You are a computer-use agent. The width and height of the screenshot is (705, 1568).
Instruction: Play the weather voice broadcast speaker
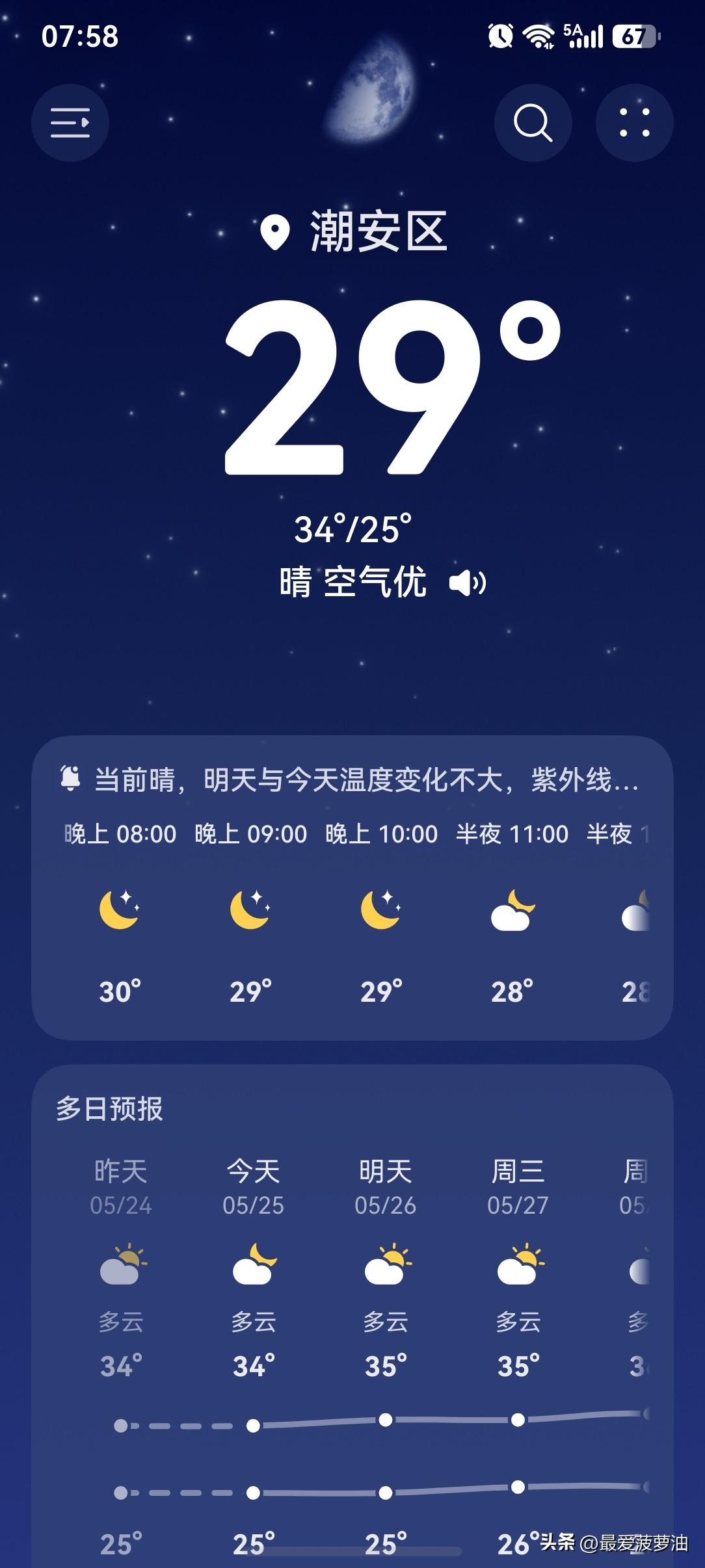[468, 582]
